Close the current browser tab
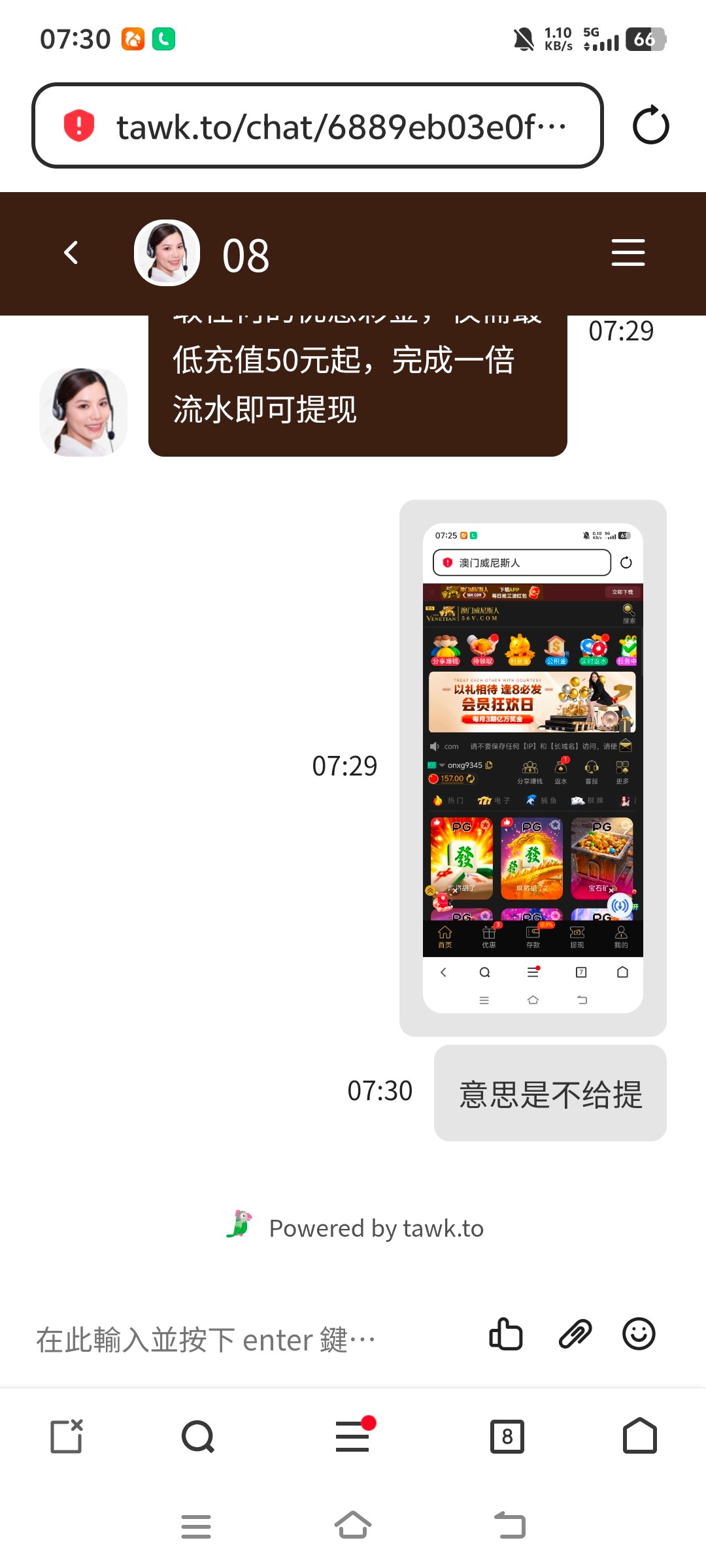Screen dimensions: 706x1568 [67, 1436]
